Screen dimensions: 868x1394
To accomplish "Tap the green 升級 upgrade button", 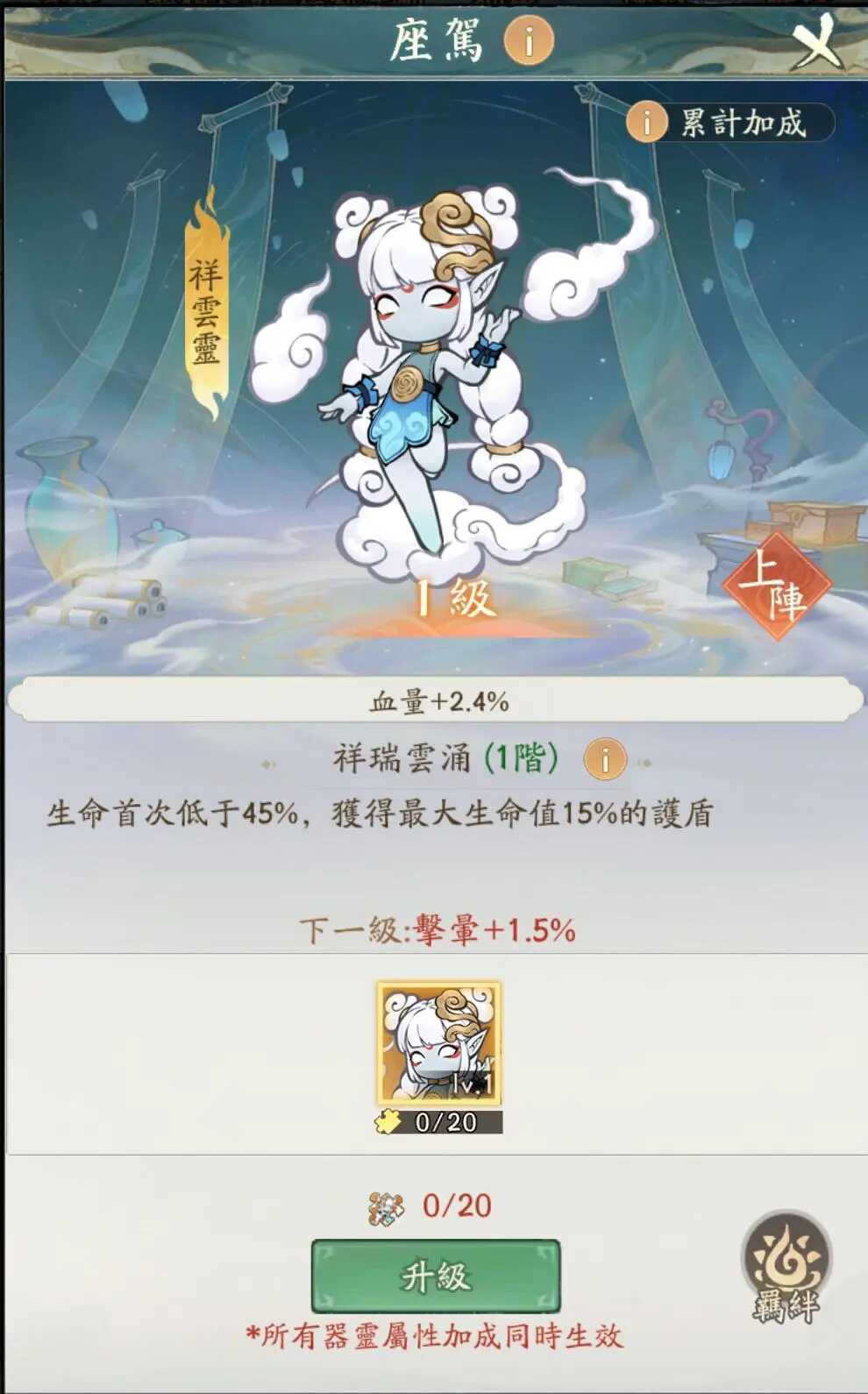I will coord(436,1276).
